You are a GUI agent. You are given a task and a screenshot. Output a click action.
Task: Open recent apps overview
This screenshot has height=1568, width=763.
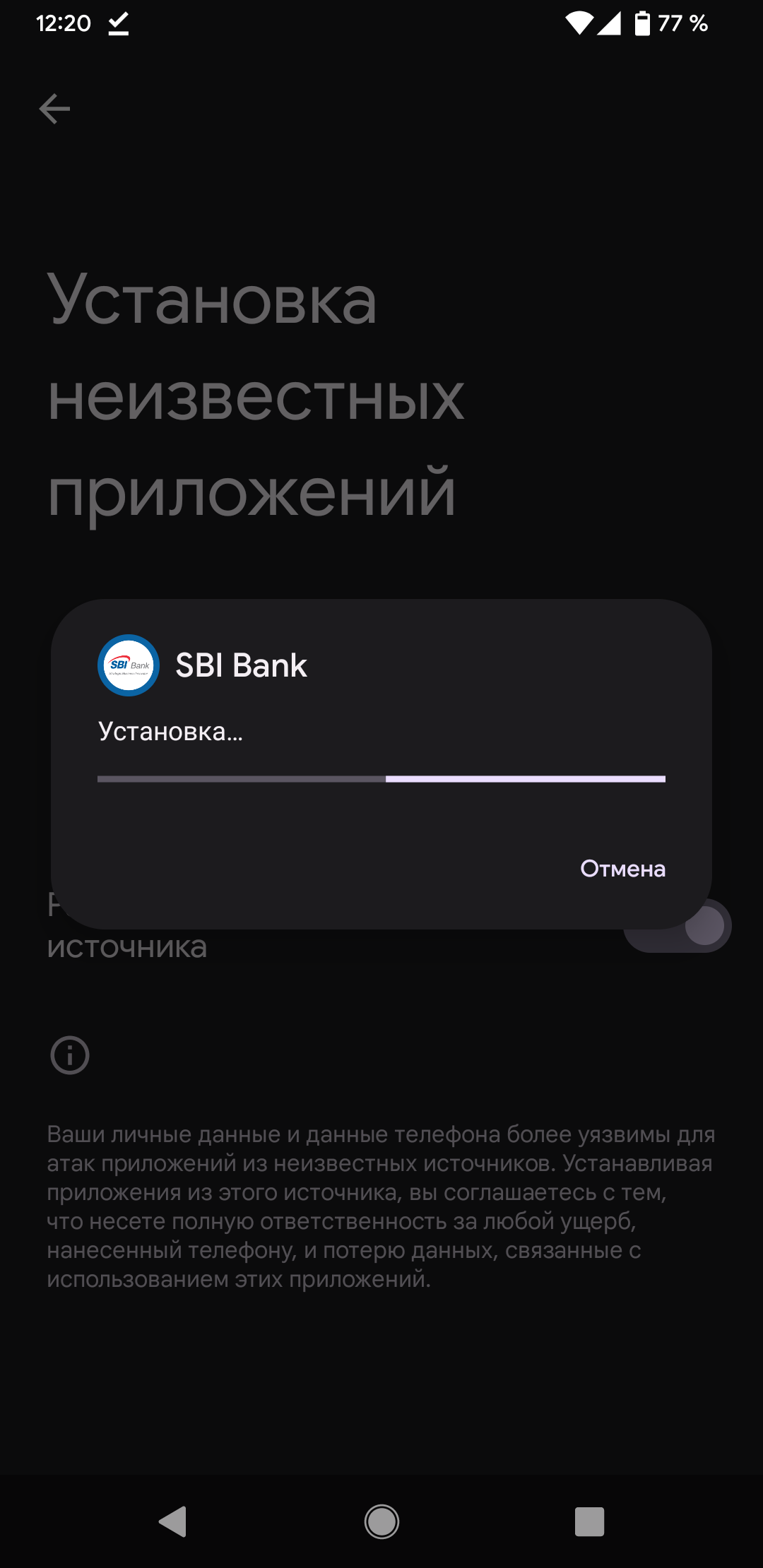589,1521
